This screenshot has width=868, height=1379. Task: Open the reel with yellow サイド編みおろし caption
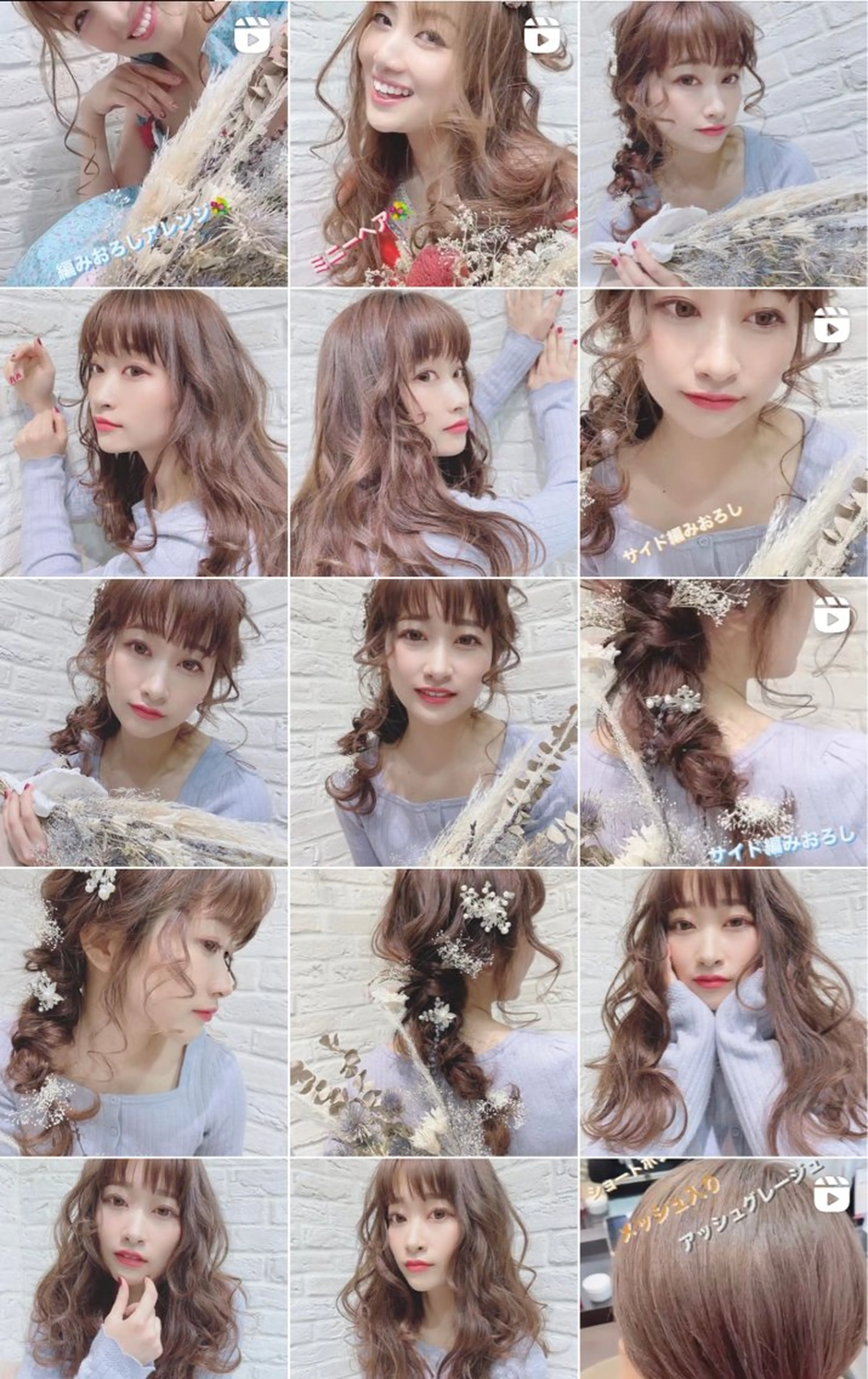pos(724,433)
